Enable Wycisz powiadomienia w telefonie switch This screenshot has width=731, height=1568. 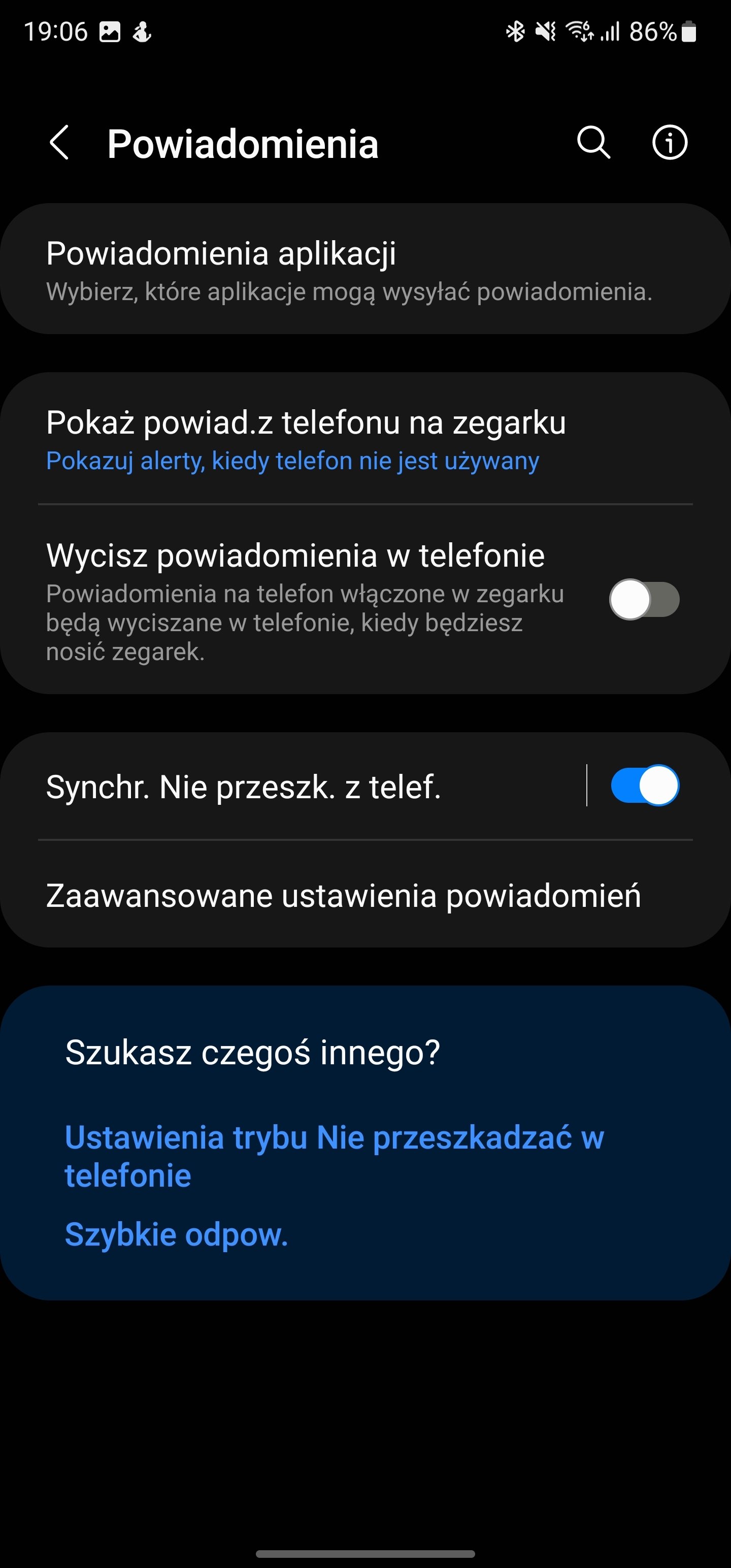point(645,600)
